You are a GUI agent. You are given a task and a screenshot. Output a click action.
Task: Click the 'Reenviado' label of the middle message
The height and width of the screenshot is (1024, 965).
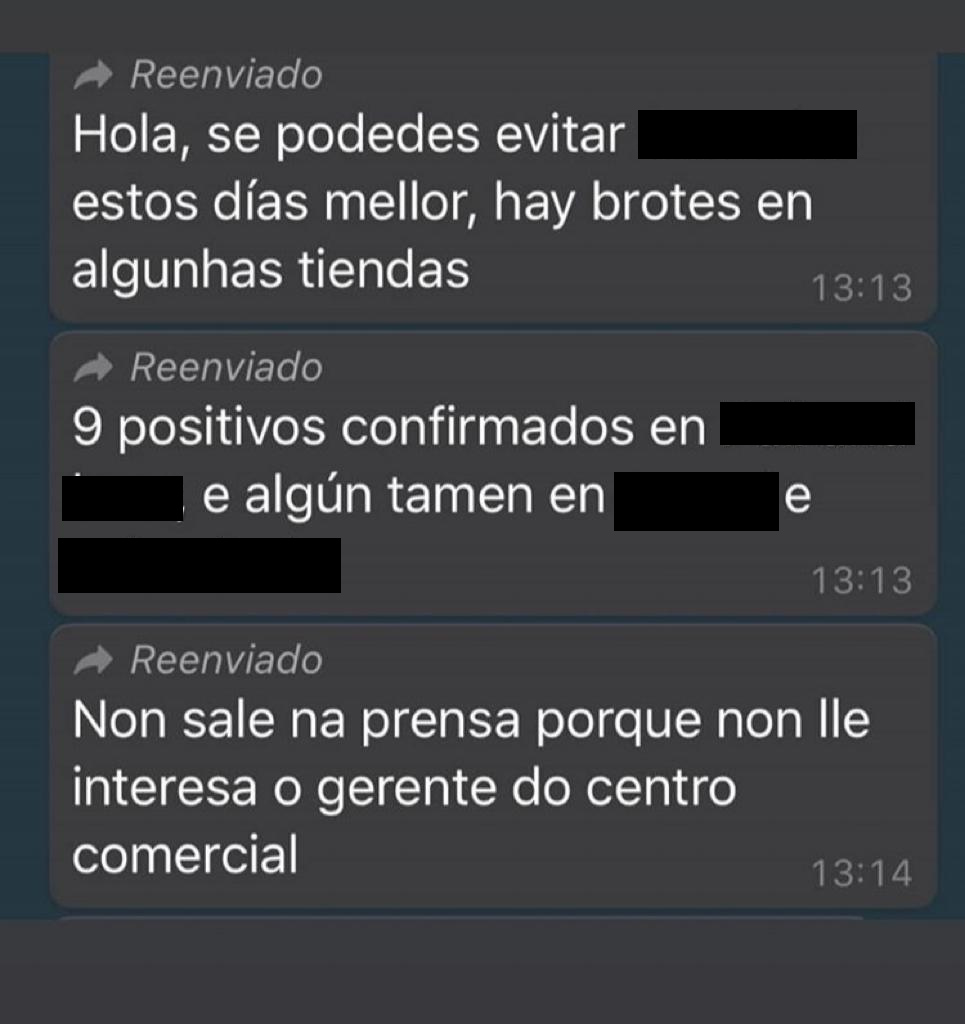225,366
